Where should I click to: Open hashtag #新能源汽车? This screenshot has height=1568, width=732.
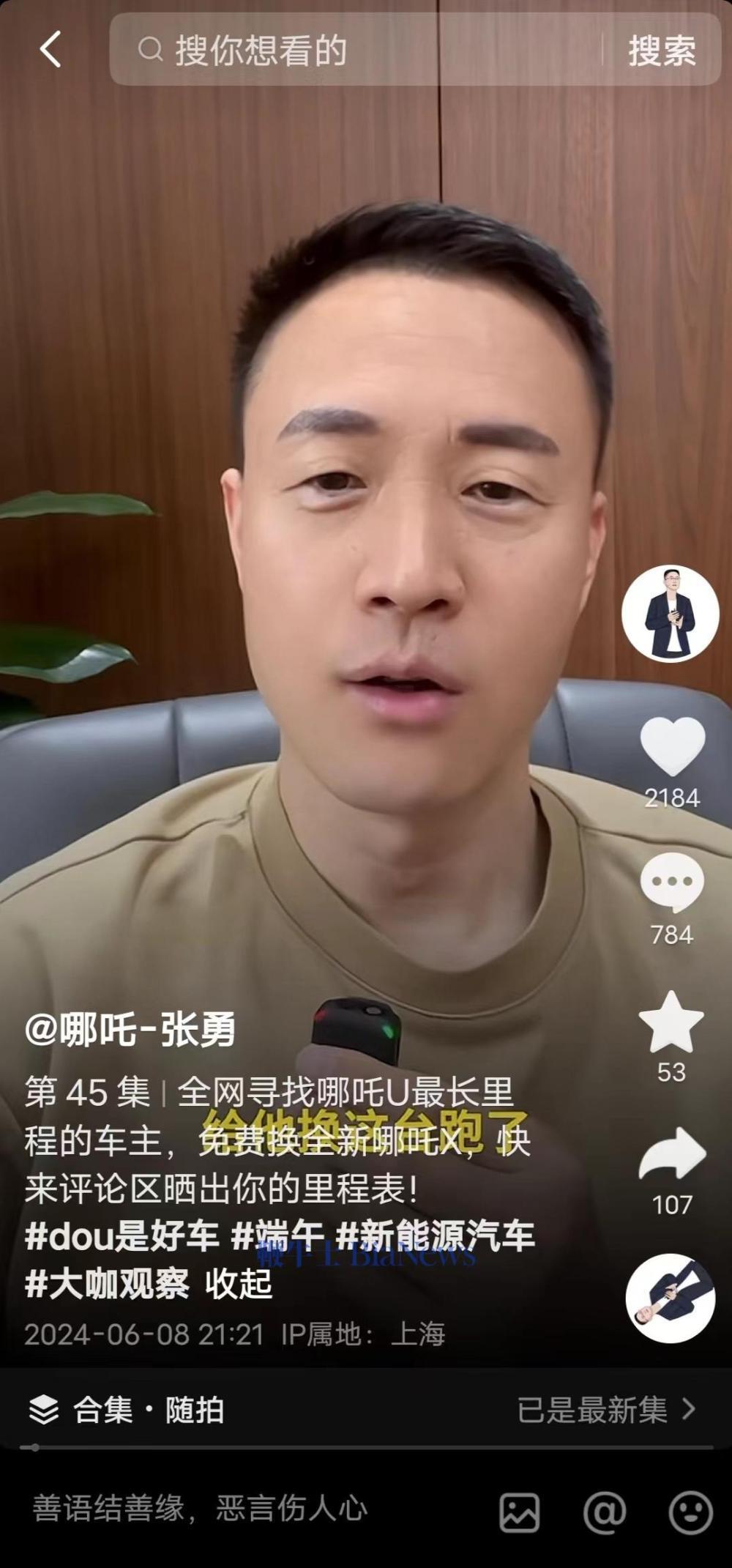pyautogui.click(x=436, y=1237)
